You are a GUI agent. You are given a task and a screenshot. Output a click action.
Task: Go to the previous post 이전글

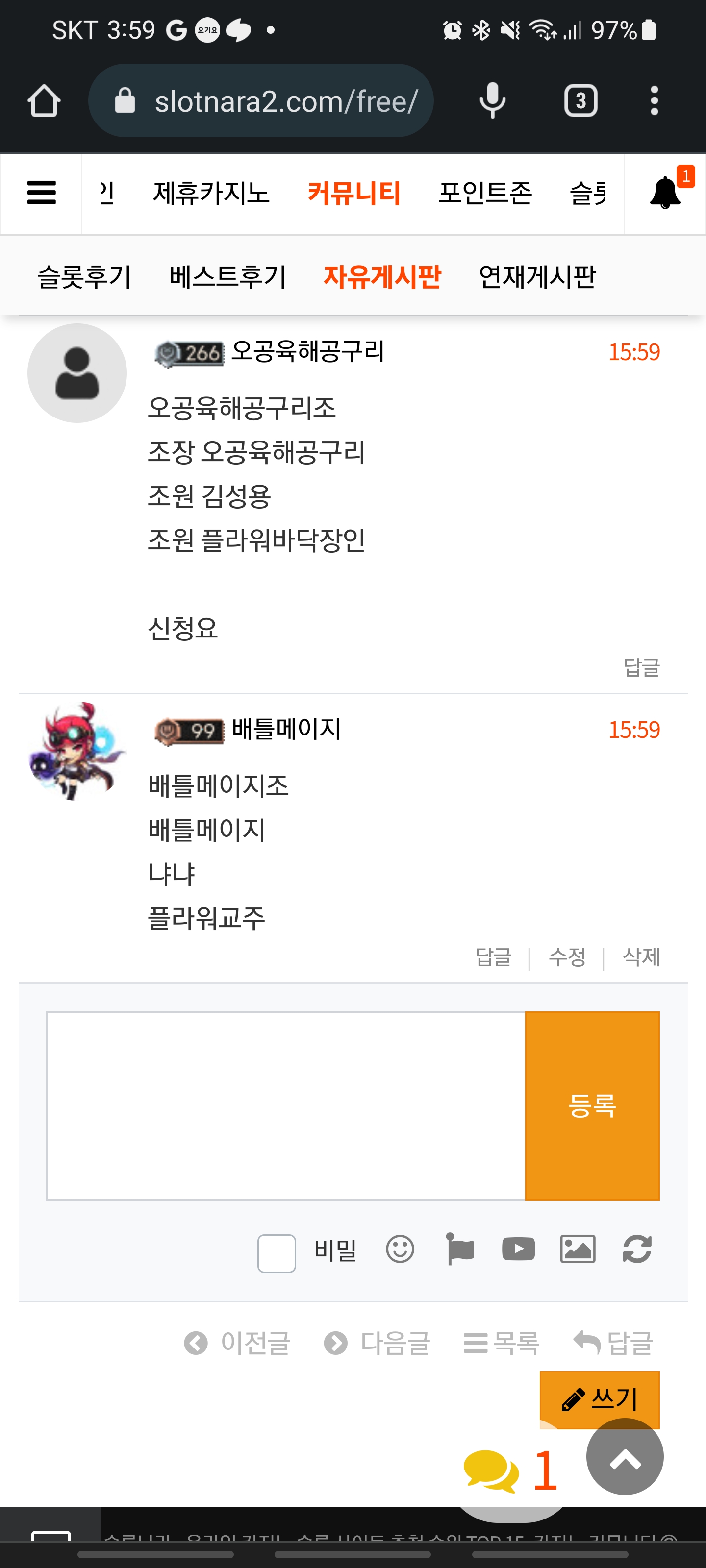237,1343
